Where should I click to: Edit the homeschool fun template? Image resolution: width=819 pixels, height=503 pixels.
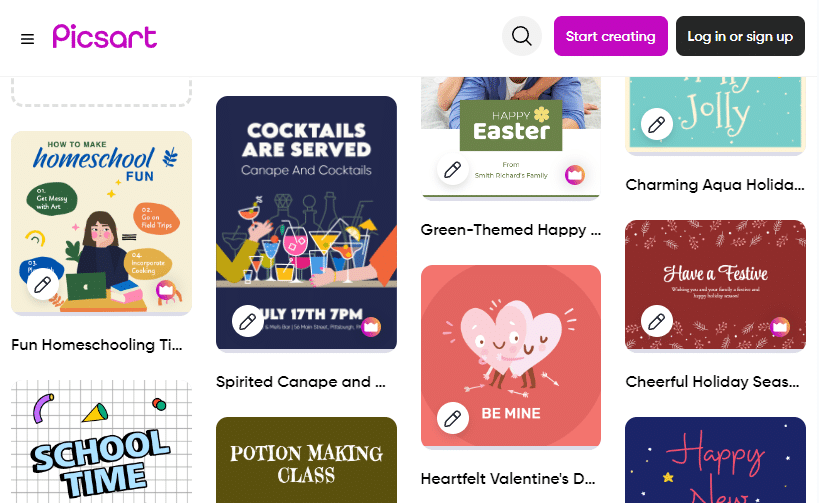pyautogui.click(x=42, y=285)
